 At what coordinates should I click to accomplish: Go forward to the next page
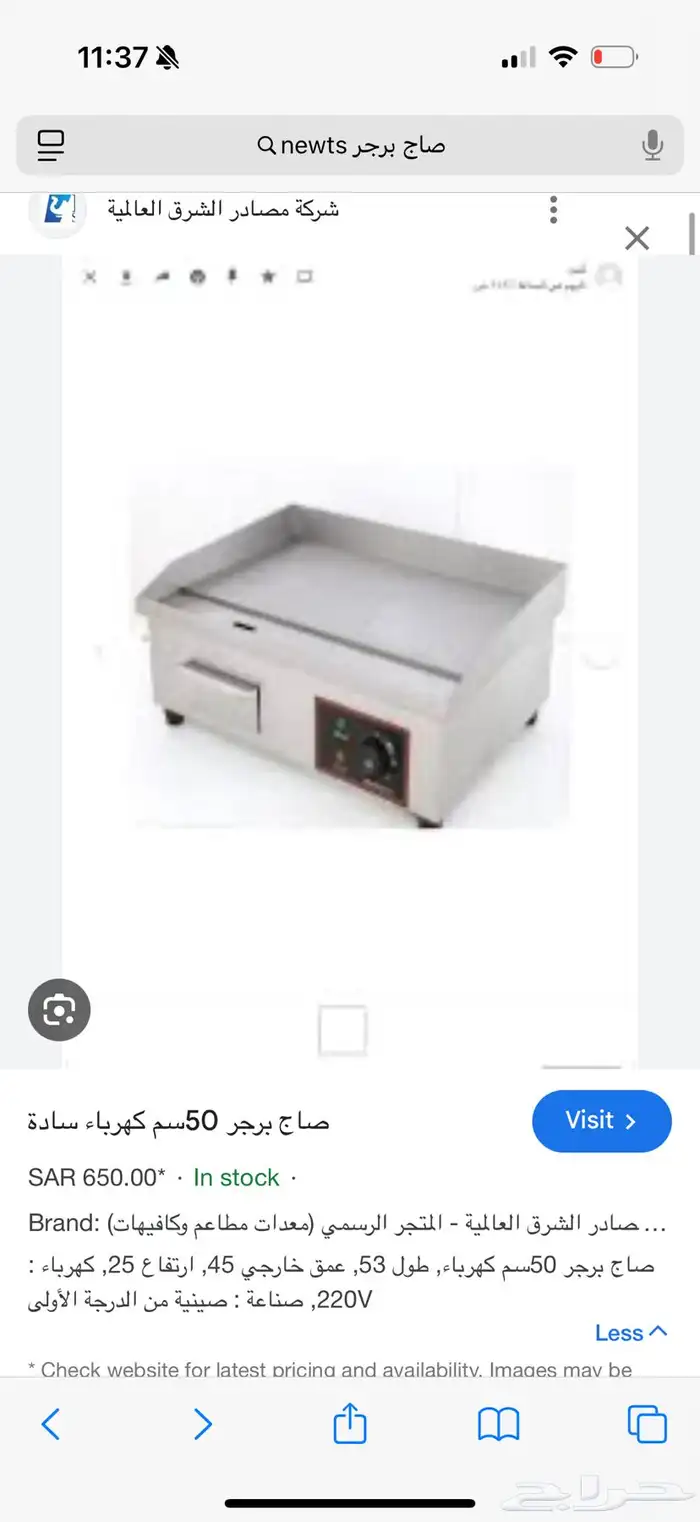pos(202,1423)
